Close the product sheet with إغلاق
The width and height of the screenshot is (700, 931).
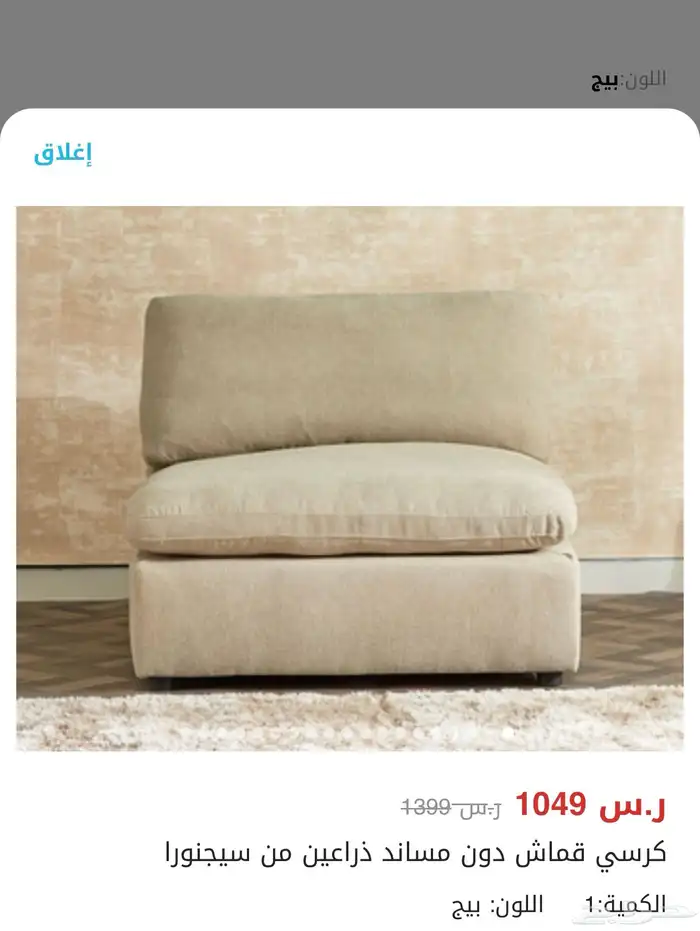(x=63, y=154)
